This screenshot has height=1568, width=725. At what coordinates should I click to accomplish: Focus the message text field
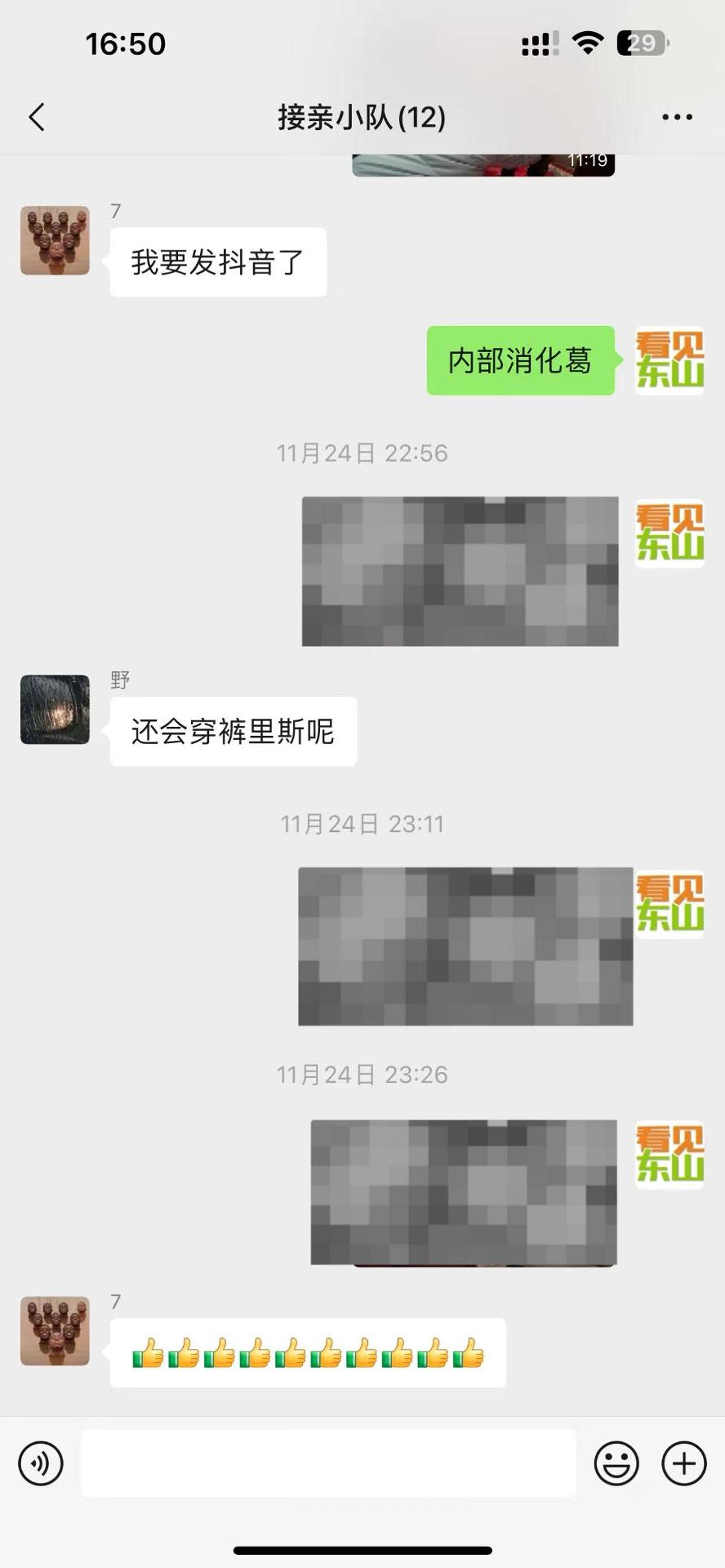[x=329, y=1463]
